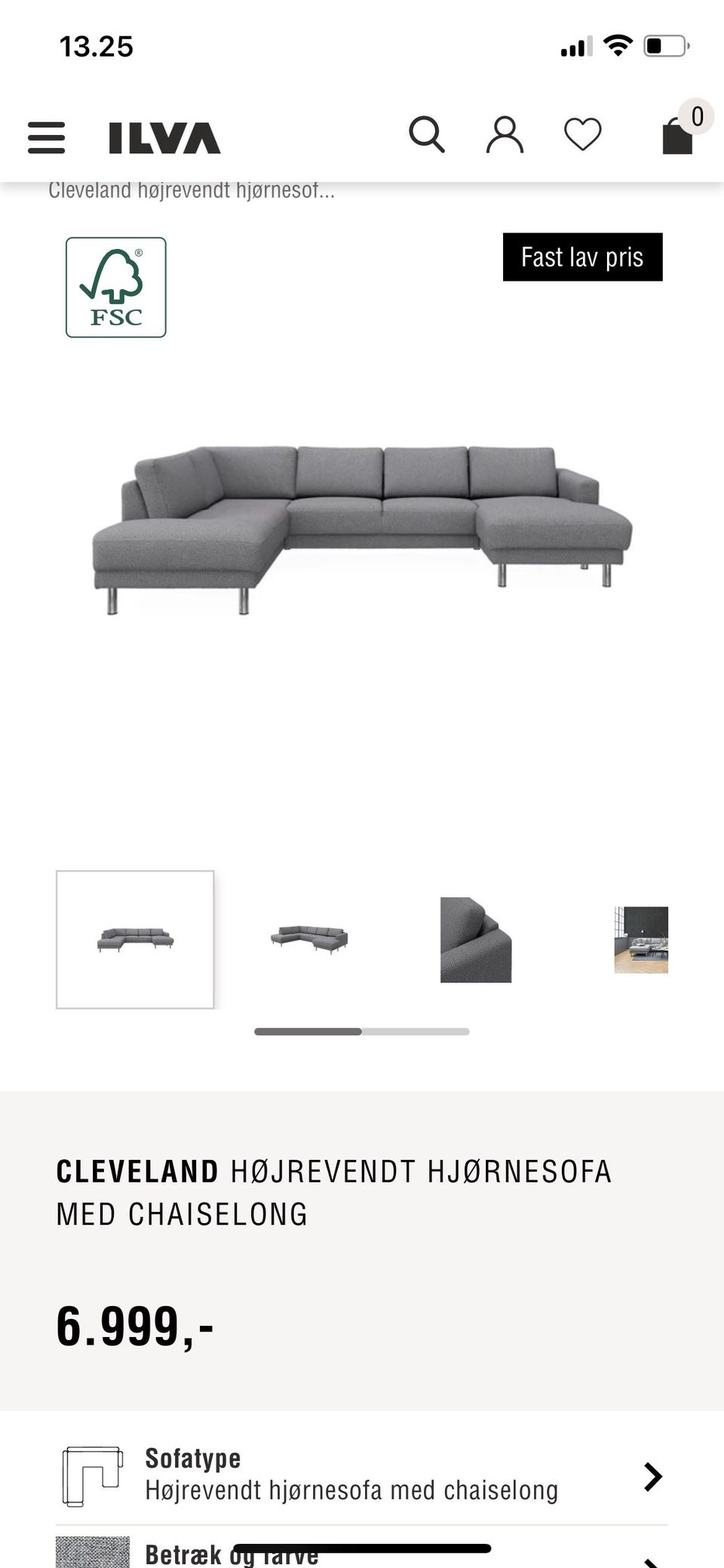Viewport: 724px width, 1568px height.
Task: Click the Fast lav pris badge
Action: [581, 257]
